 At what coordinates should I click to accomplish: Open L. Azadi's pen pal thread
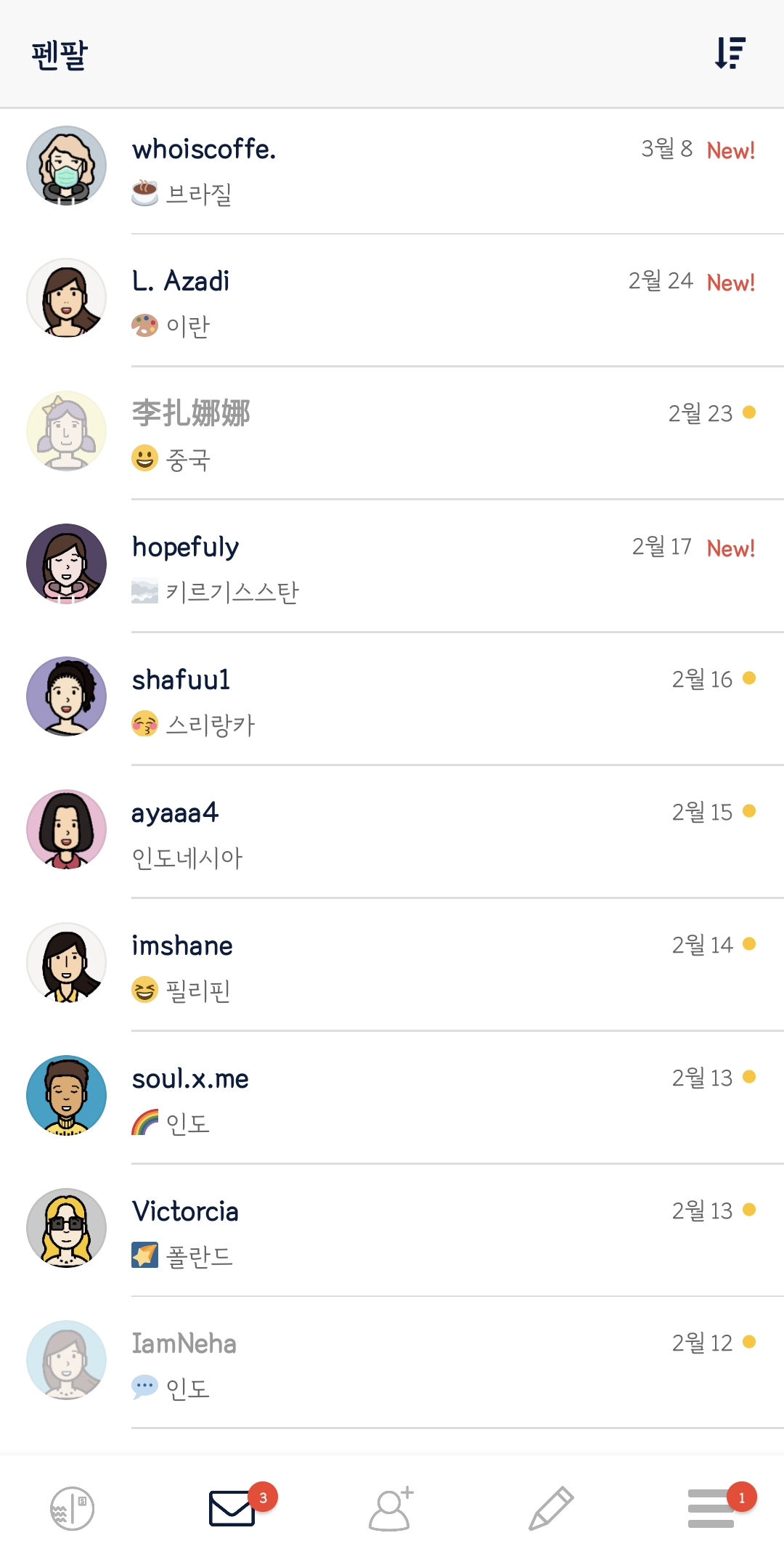click(x=392, y=301)
